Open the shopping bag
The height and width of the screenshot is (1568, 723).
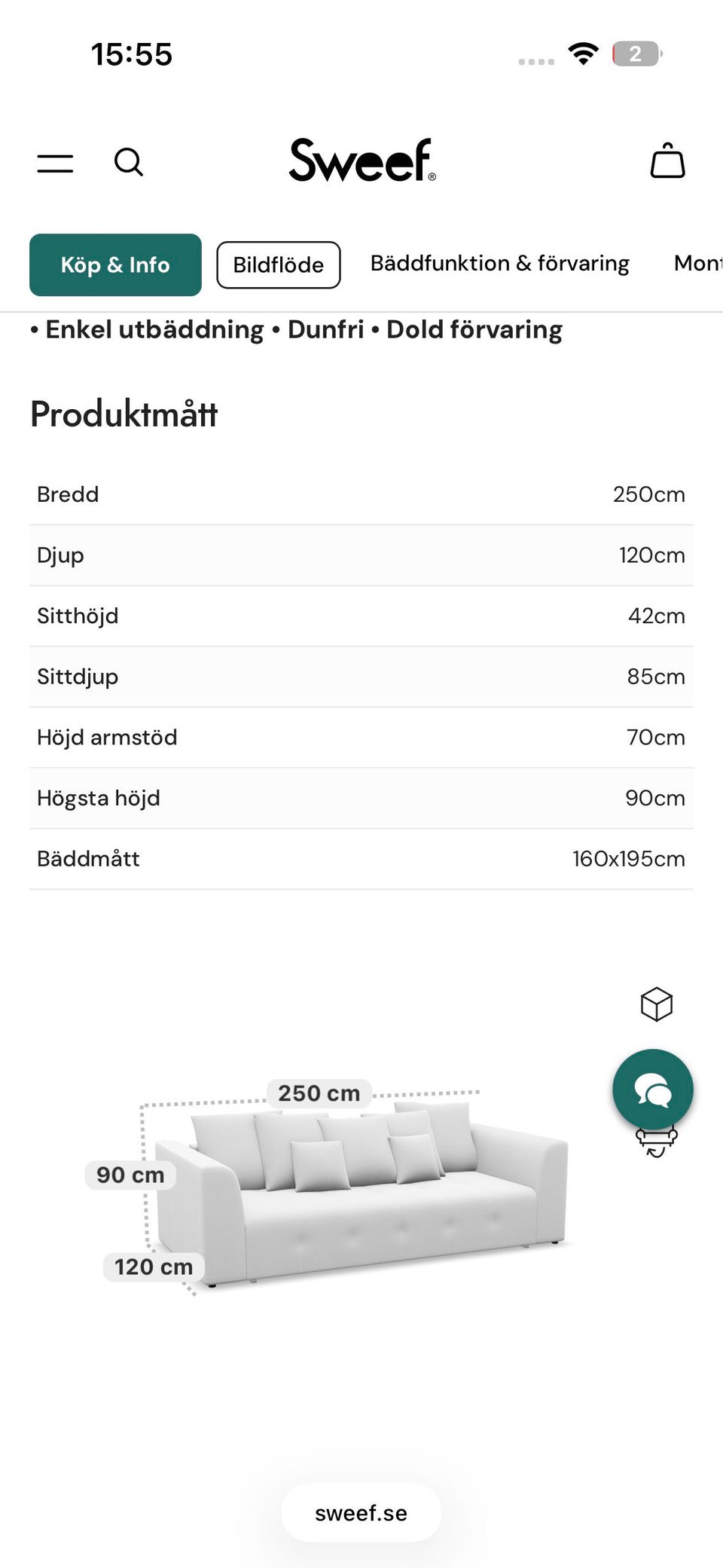click(x=667, y=161)
